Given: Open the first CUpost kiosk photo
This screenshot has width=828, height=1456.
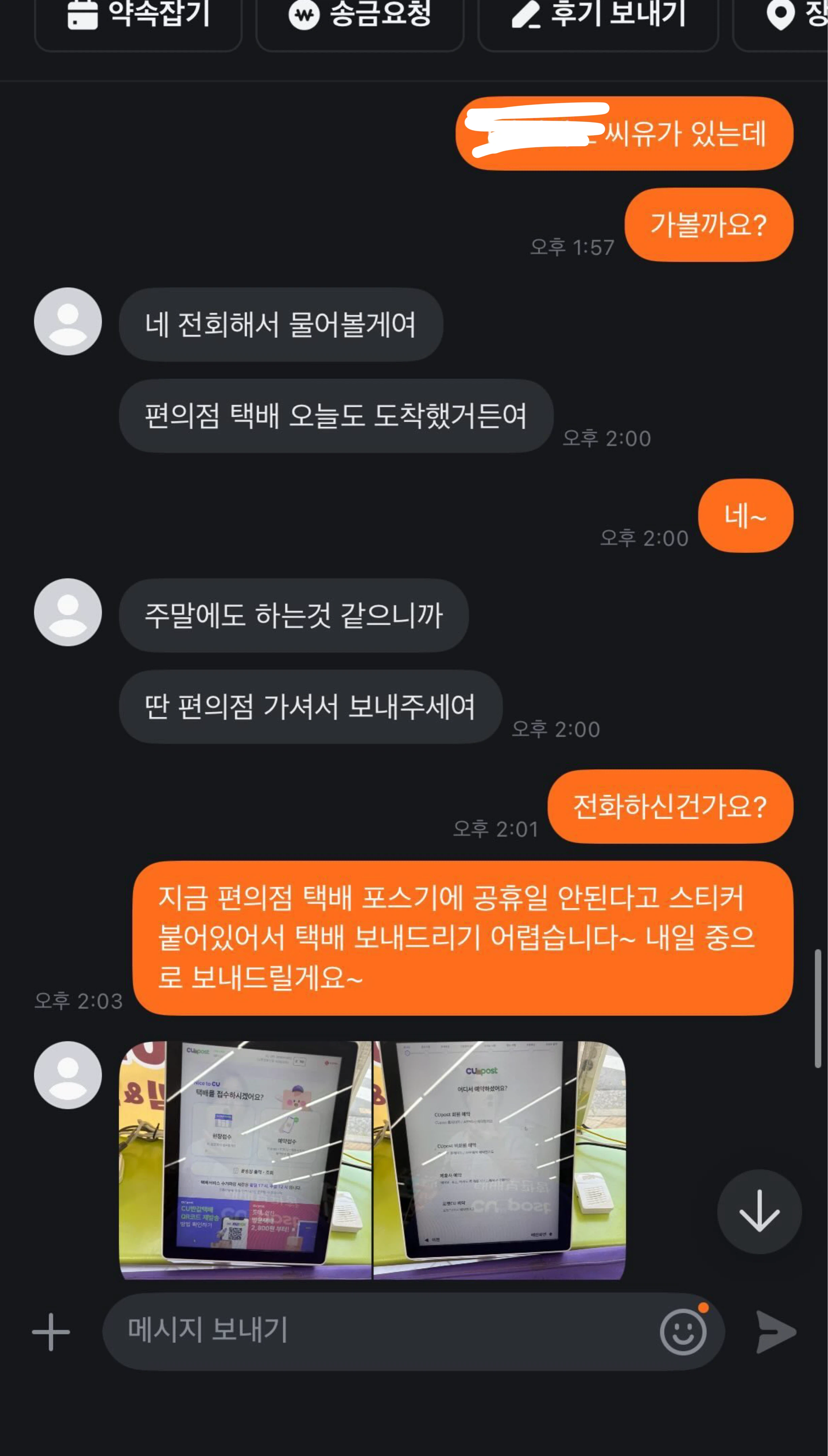Looking at the screenshot, I should [x=245, y=1160].
